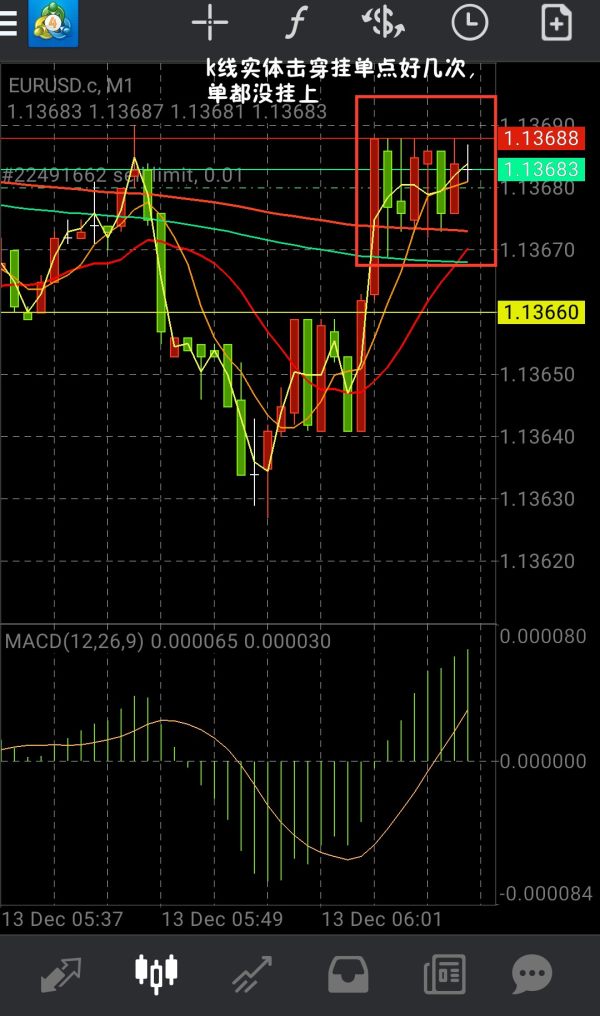Change the trading symbol
The height and width of the screenshot is (1016, 600).
382,22
